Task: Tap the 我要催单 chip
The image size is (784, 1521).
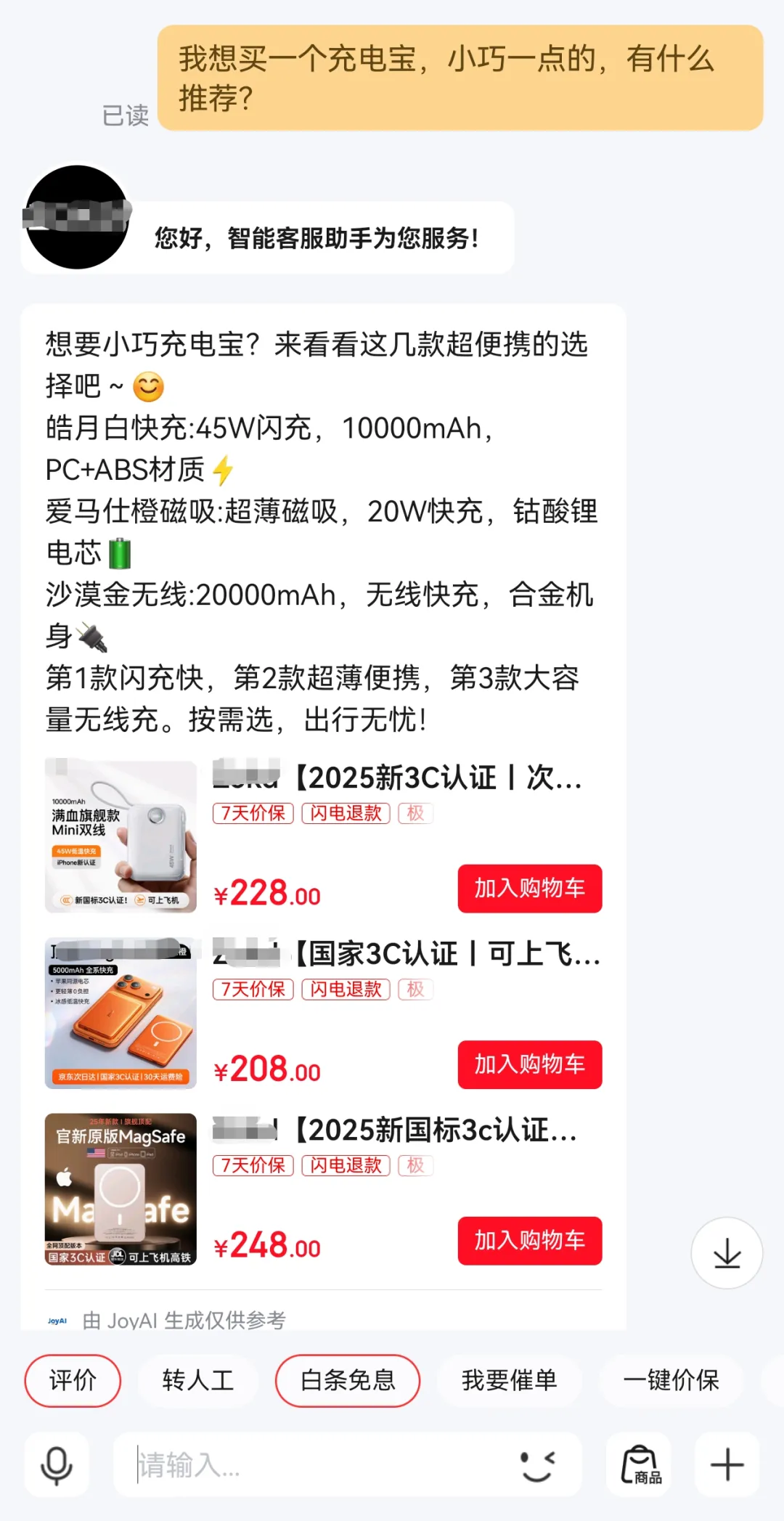Action: (509, 1380)
